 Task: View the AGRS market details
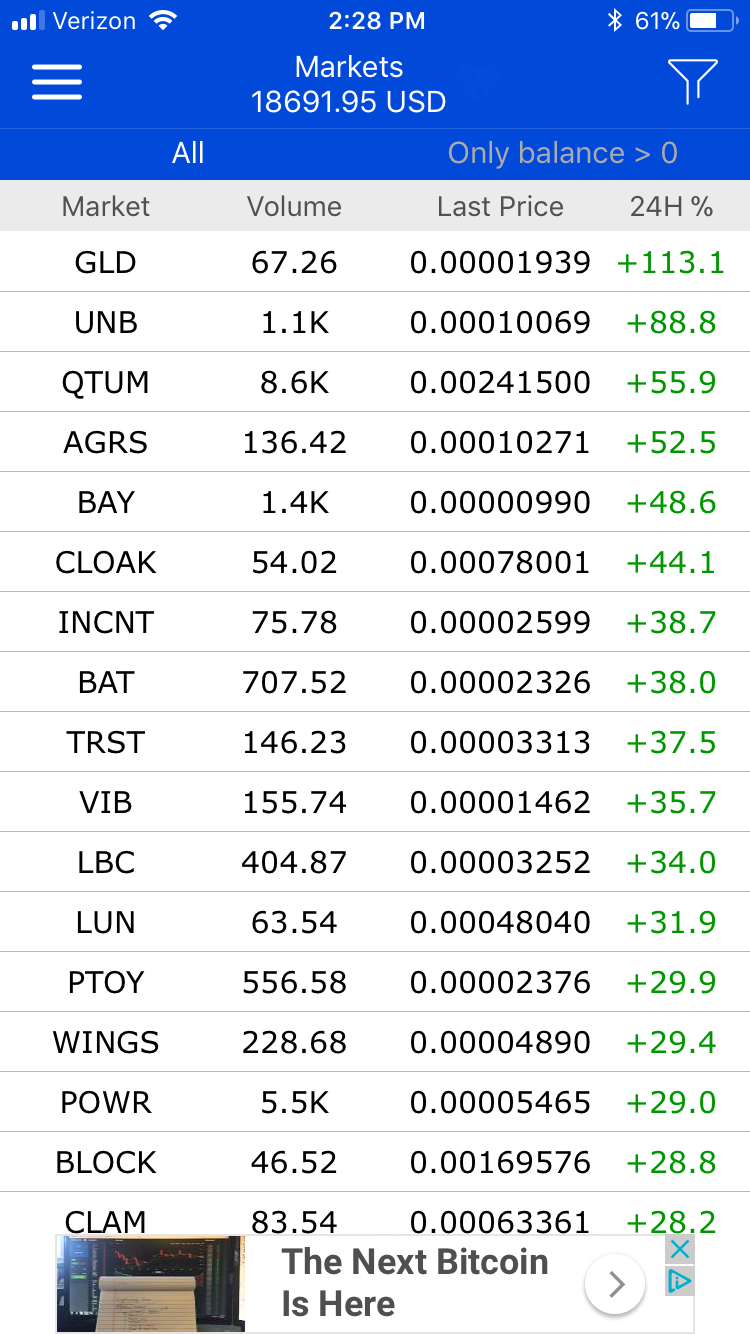pyautogui.click(x=375, y=442)
